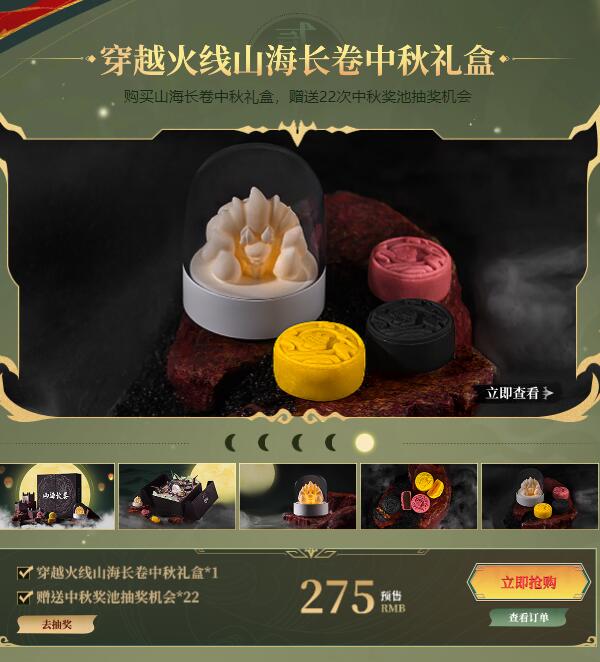Jump to first crescent page indicator
The height and width of the screenshot is (662, 600).
(x=231, y=442)
